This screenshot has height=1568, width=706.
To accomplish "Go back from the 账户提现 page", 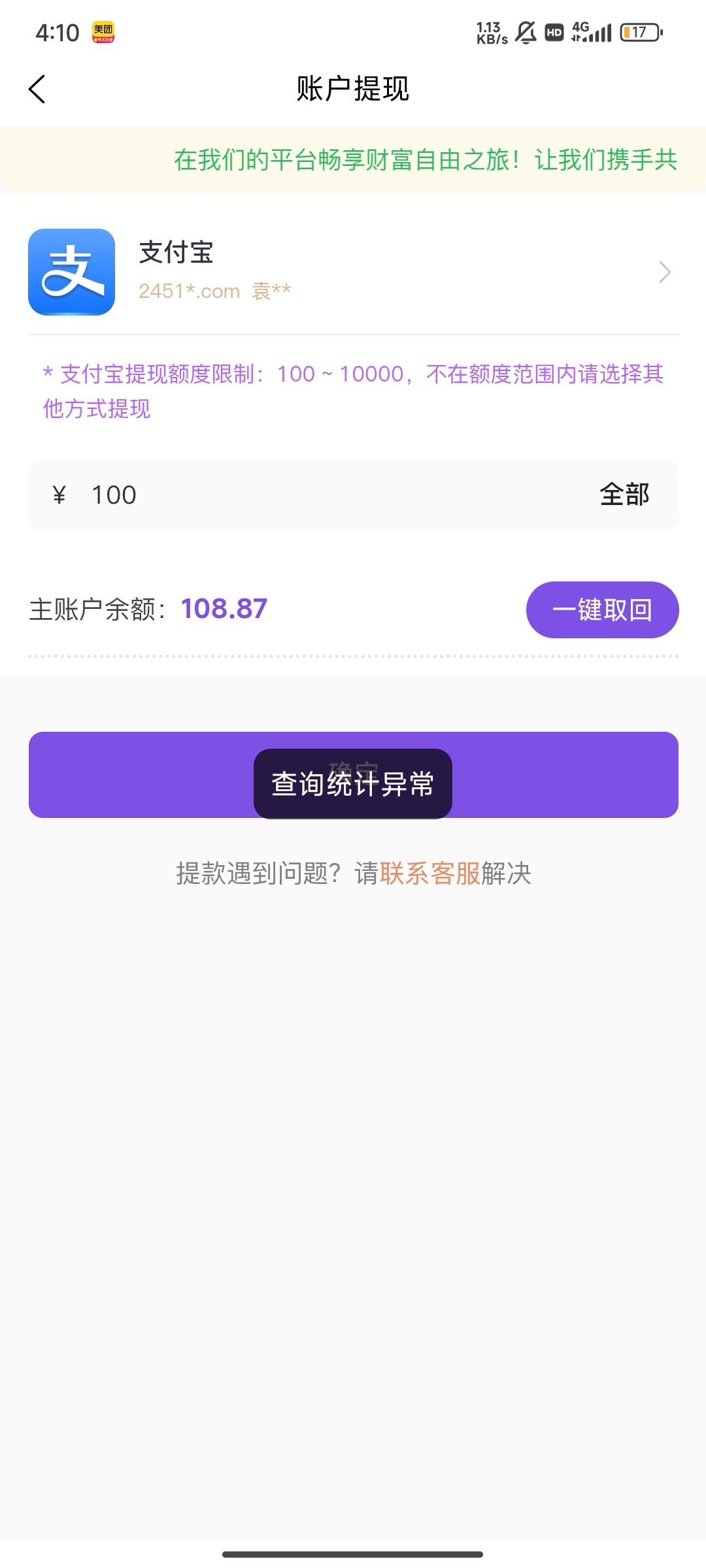I will pyautogui.click(x=37, y=90).
